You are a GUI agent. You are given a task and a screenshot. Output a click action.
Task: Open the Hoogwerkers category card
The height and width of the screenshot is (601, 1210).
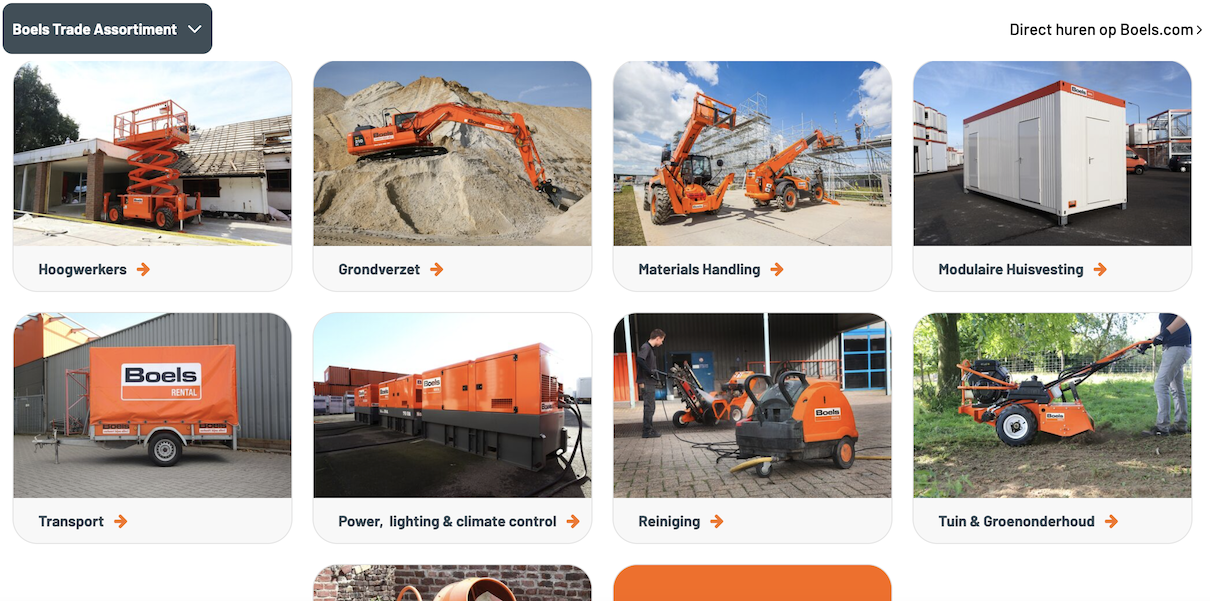pos(152,175)
